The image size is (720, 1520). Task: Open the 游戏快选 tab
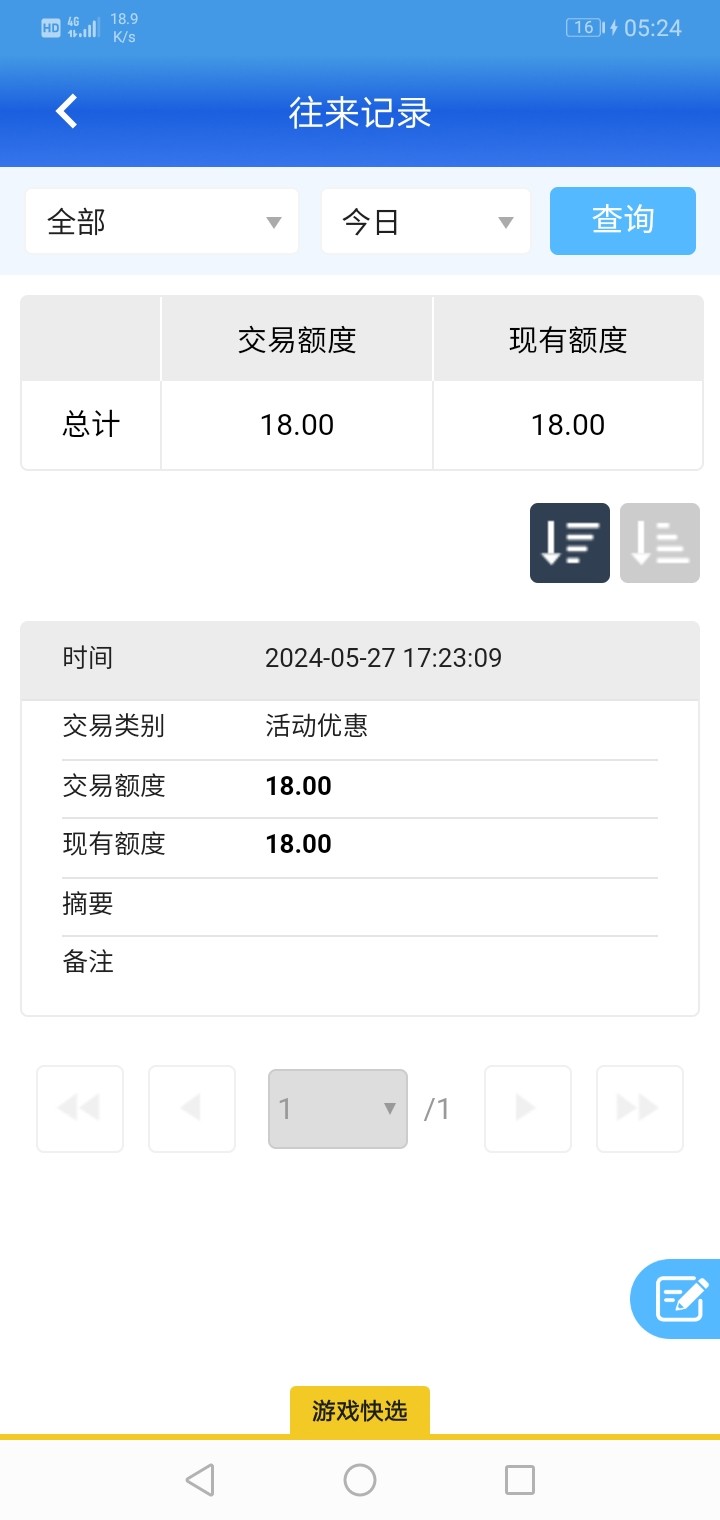(360, 1410)
